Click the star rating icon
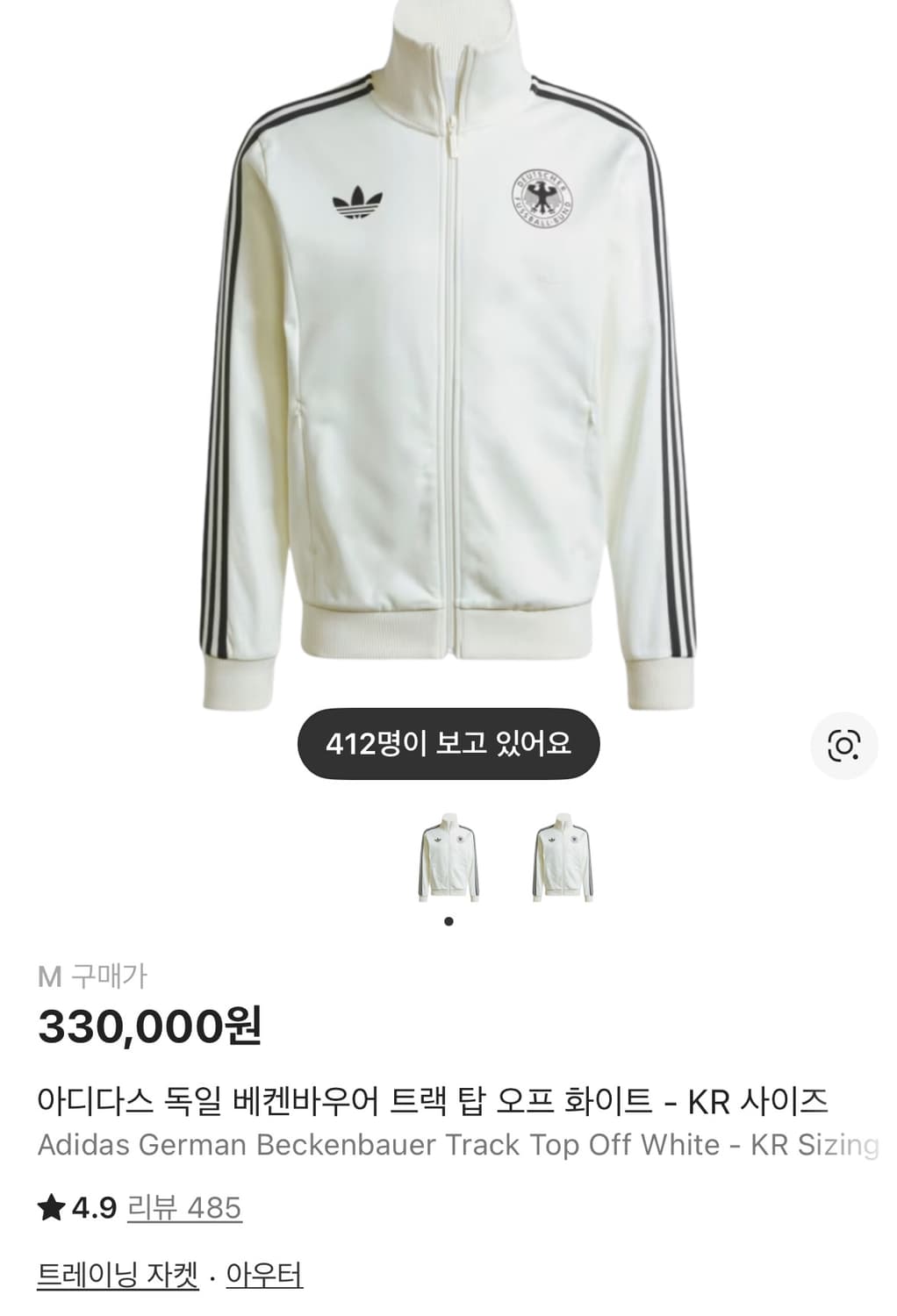The height and width of the screenshot is (1316, 897). coord(50,1209)
